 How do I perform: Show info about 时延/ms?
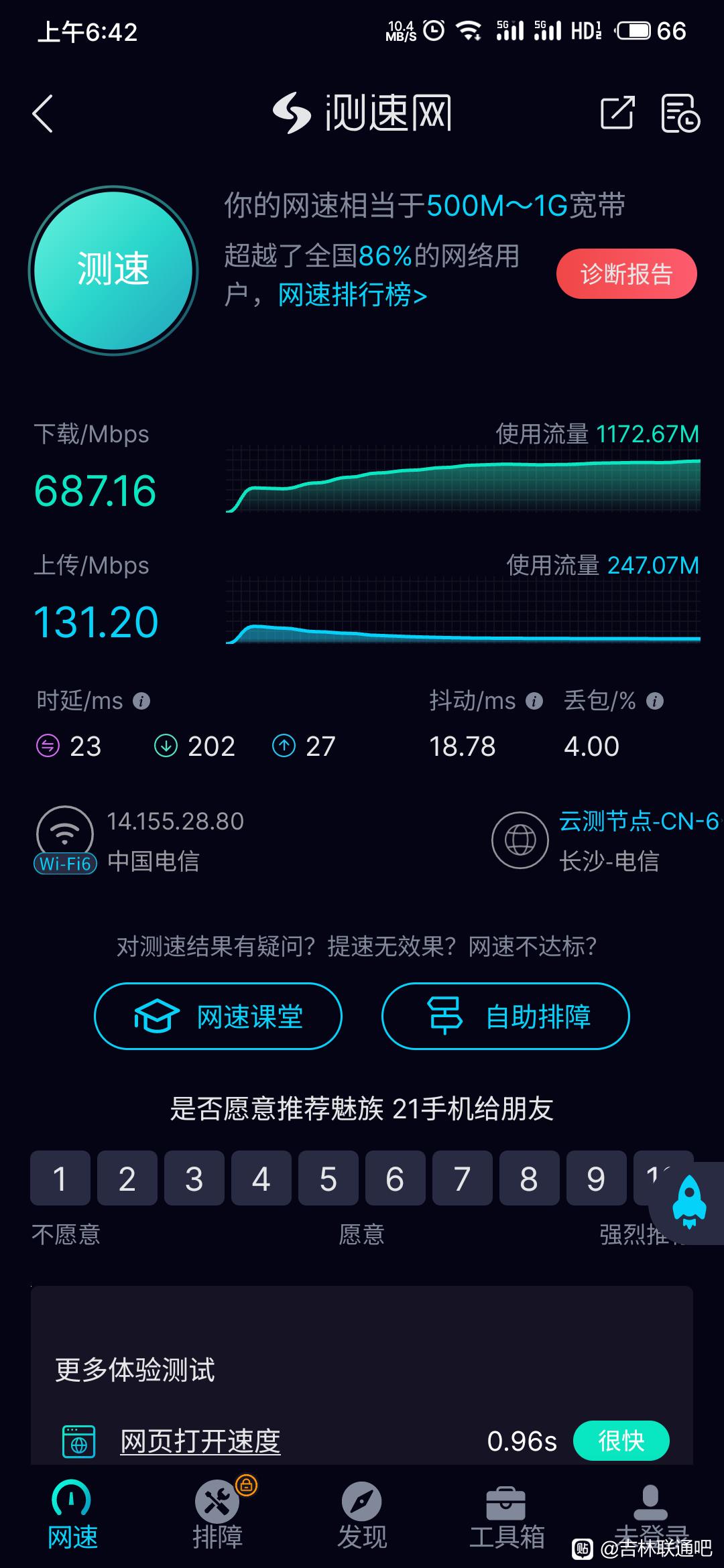click(x=141, y=702)
